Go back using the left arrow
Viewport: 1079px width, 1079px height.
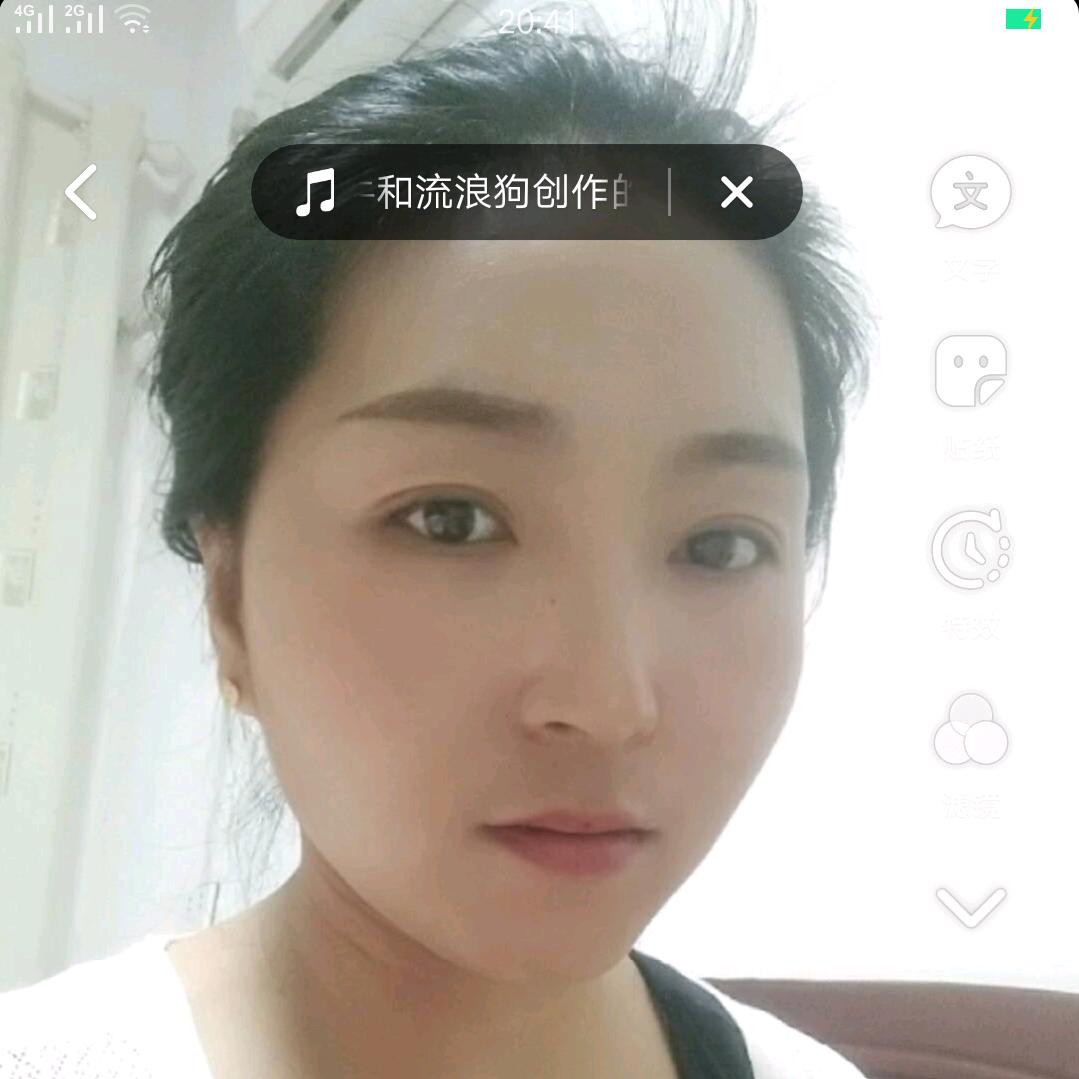pos(81,192)
